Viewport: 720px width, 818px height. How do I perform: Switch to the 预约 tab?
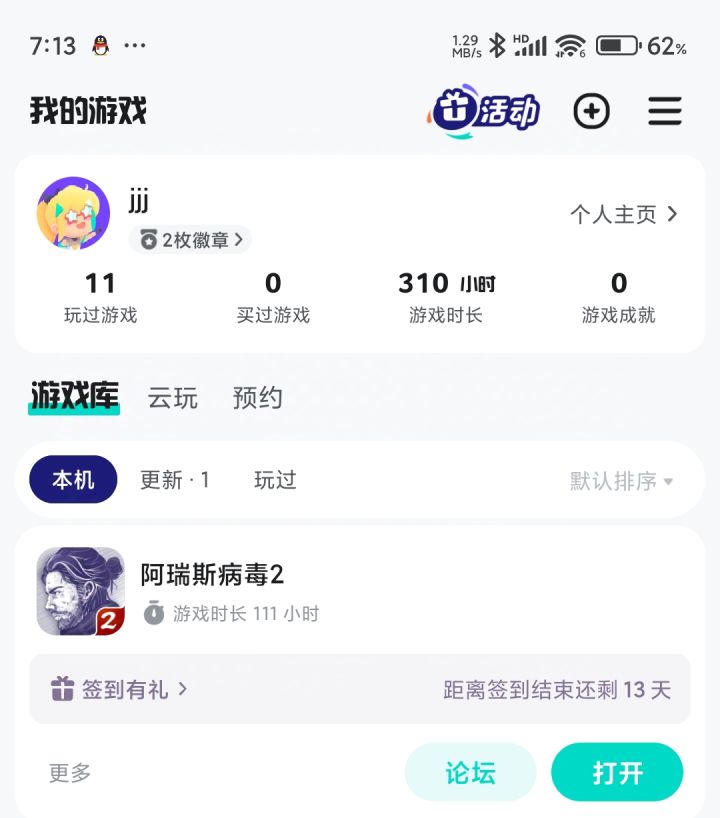[257, 398]
